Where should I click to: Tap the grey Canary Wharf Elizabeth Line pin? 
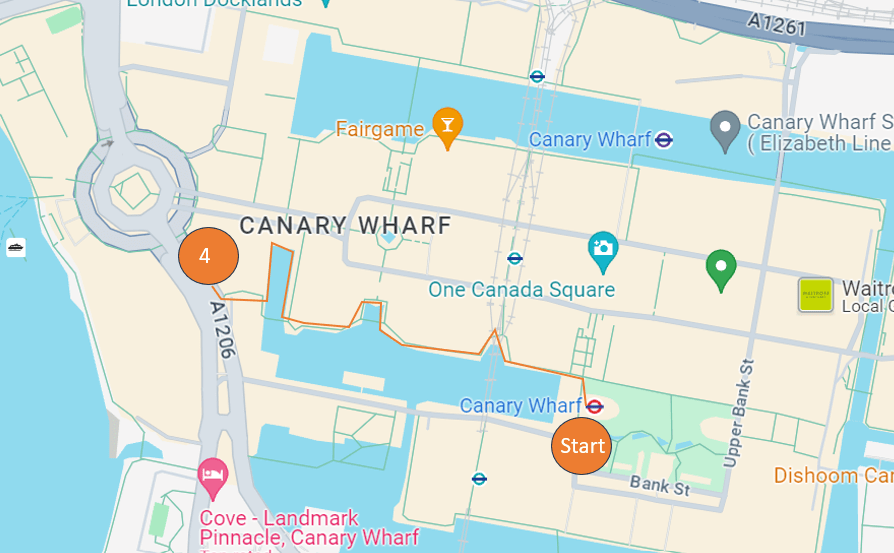click(725, 130)
